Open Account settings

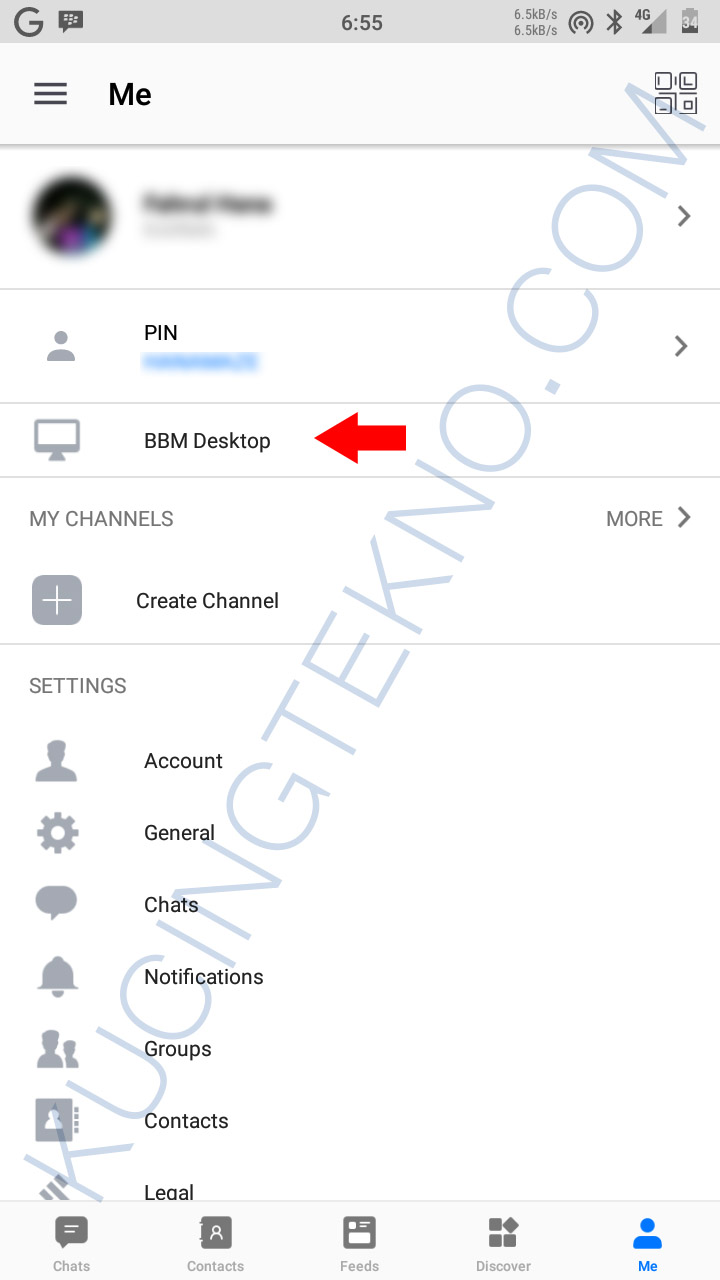[x=360, y=761]
